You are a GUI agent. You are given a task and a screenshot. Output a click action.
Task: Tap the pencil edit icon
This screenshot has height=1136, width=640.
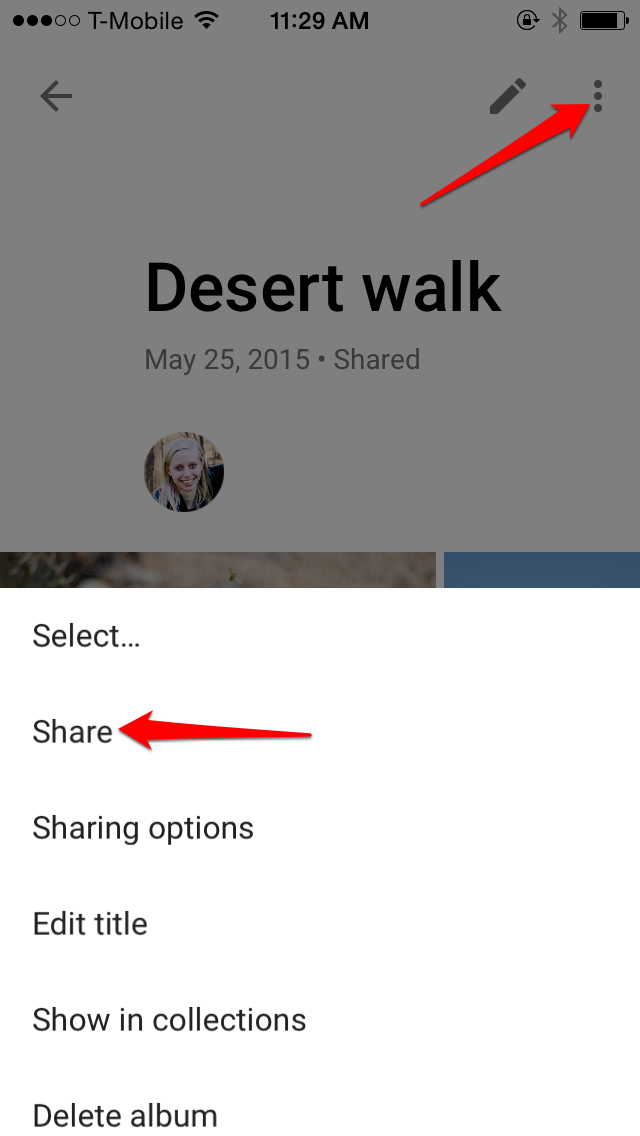tap(507, 96)
